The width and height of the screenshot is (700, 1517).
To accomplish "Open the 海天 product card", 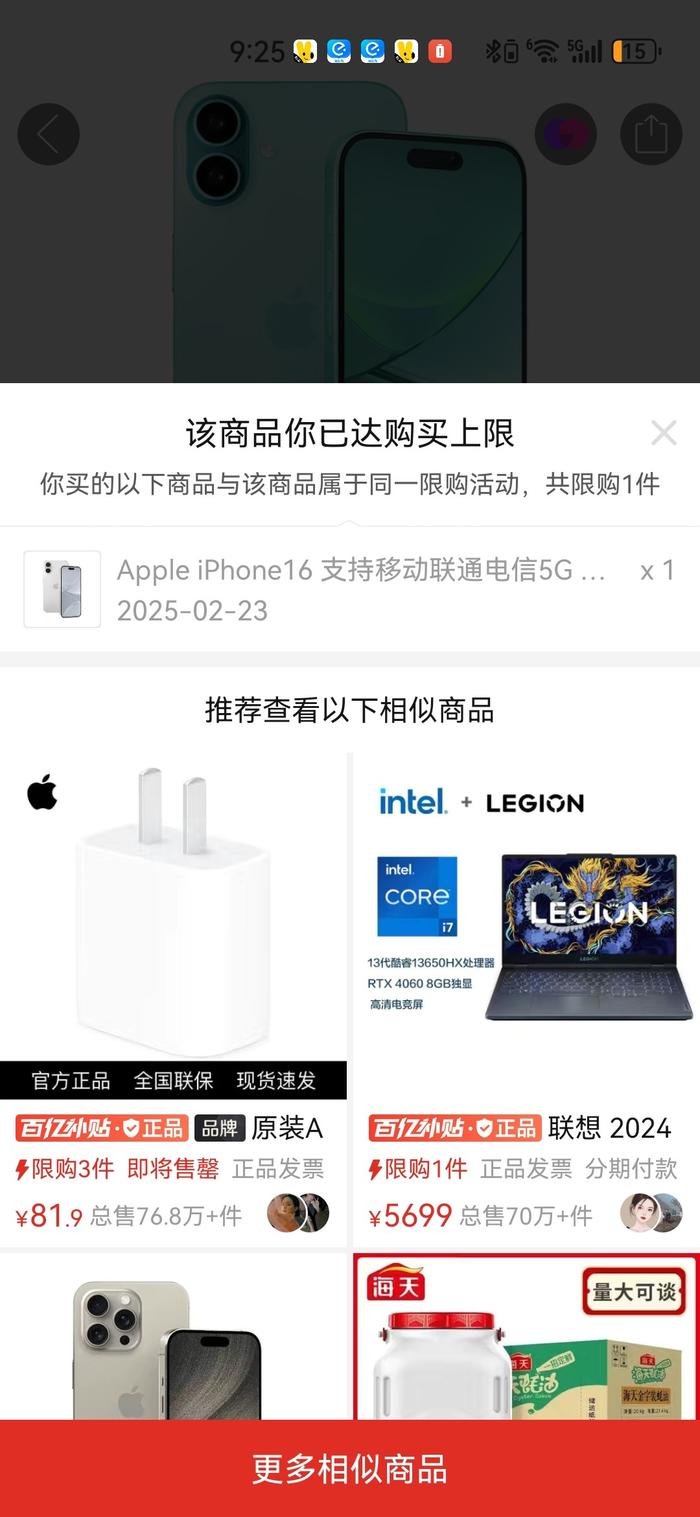I will tap(526, 1337).
